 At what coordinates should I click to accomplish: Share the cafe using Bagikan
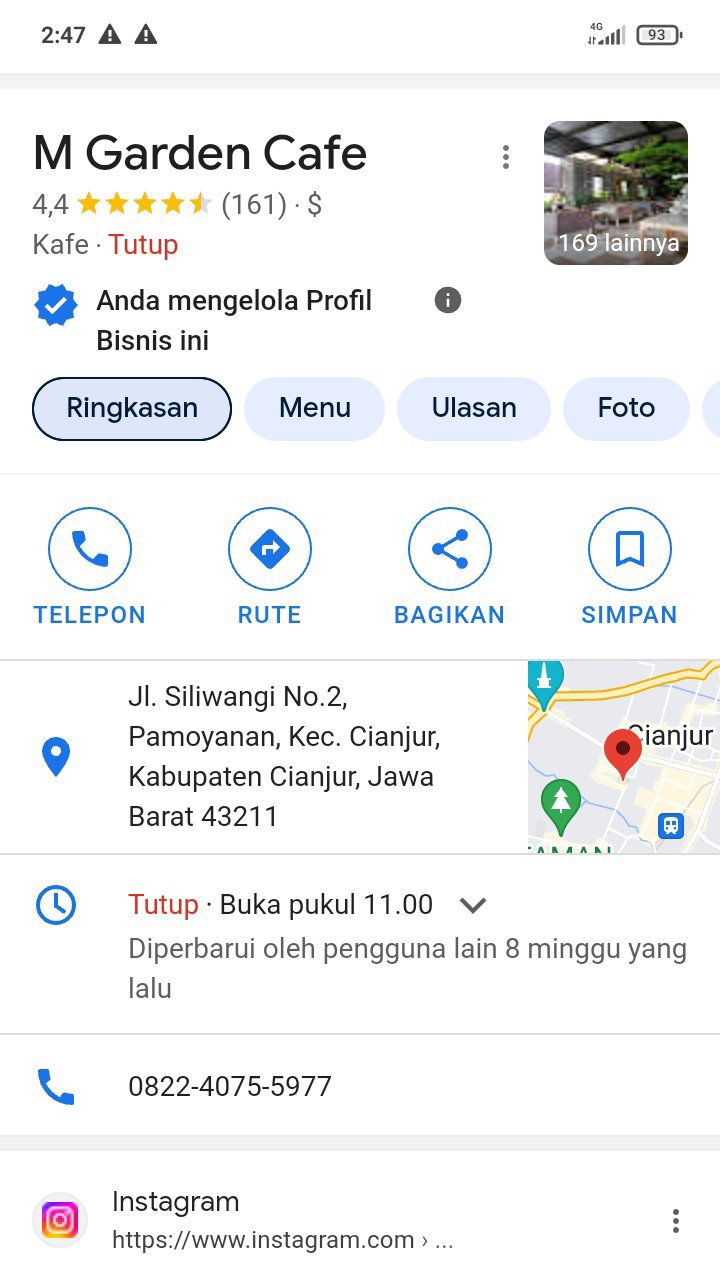tap(449, 567)
